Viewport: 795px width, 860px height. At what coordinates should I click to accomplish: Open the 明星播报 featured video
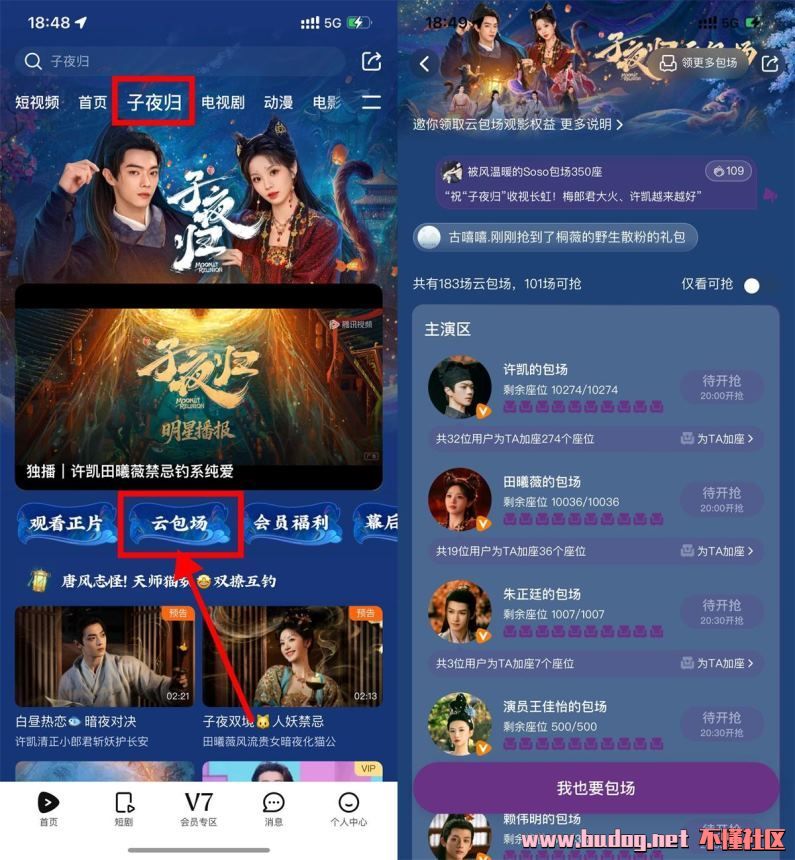point(198,386)
